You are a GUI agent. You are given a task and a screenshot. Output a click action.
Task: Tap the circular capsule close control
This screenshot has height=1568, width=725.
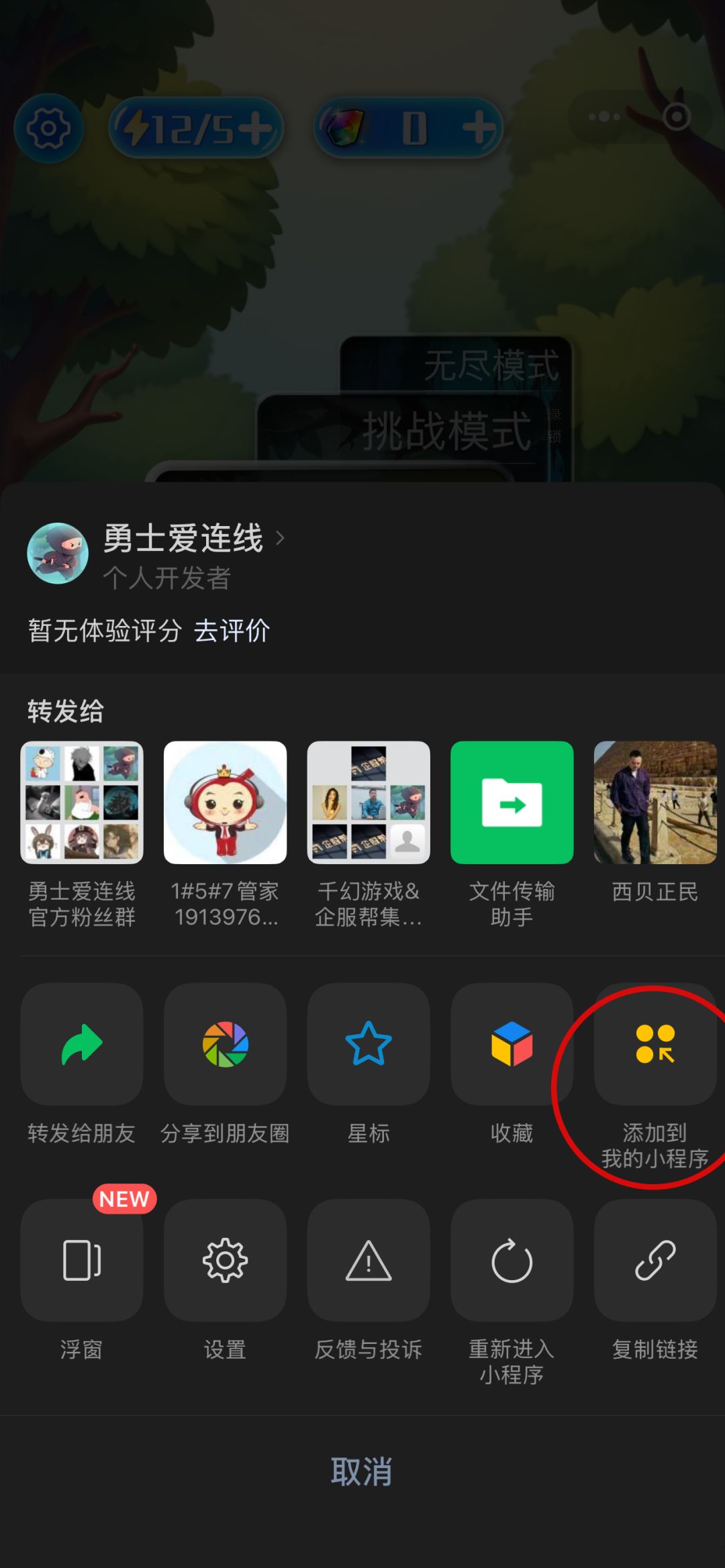coord(676,116)
